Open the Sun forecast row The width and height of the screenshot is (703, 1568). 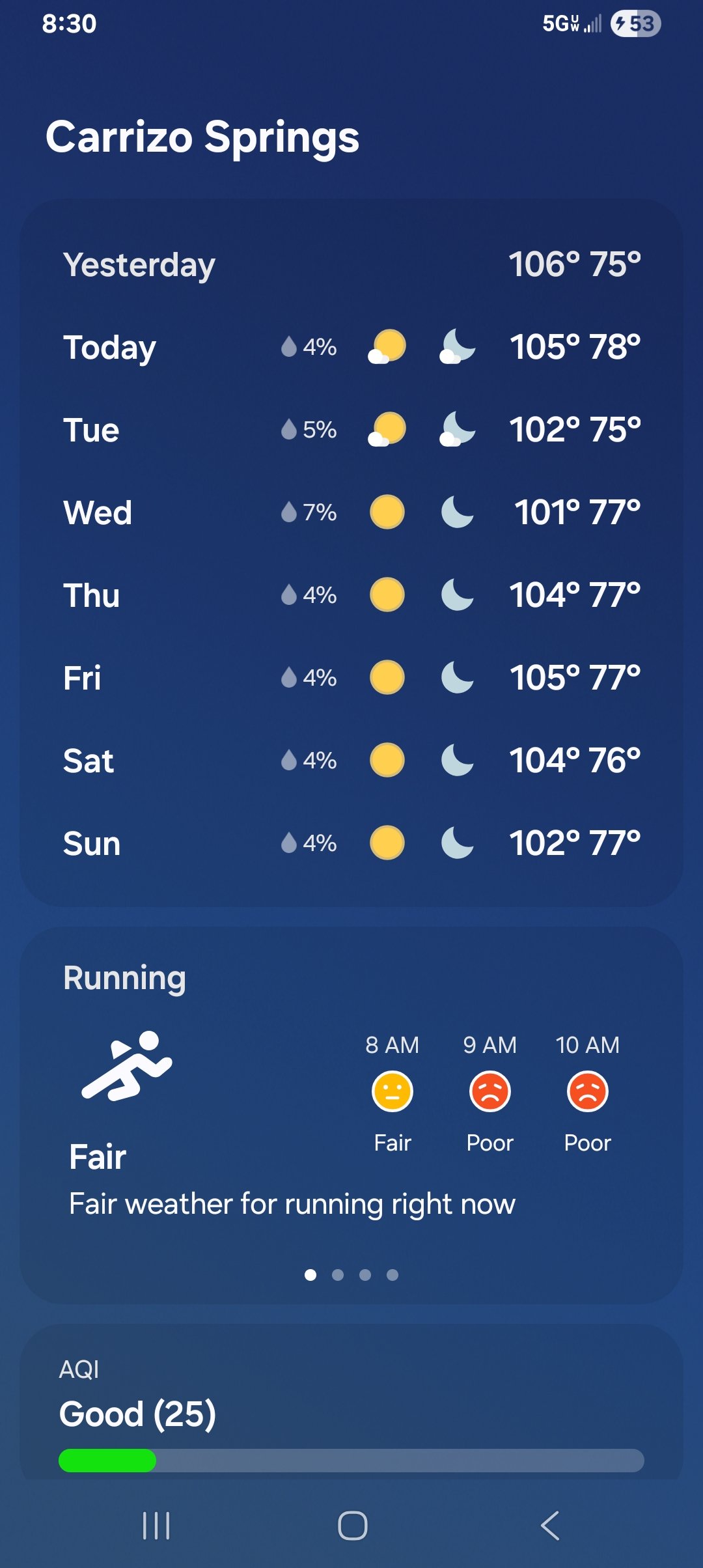pos(351,843)
